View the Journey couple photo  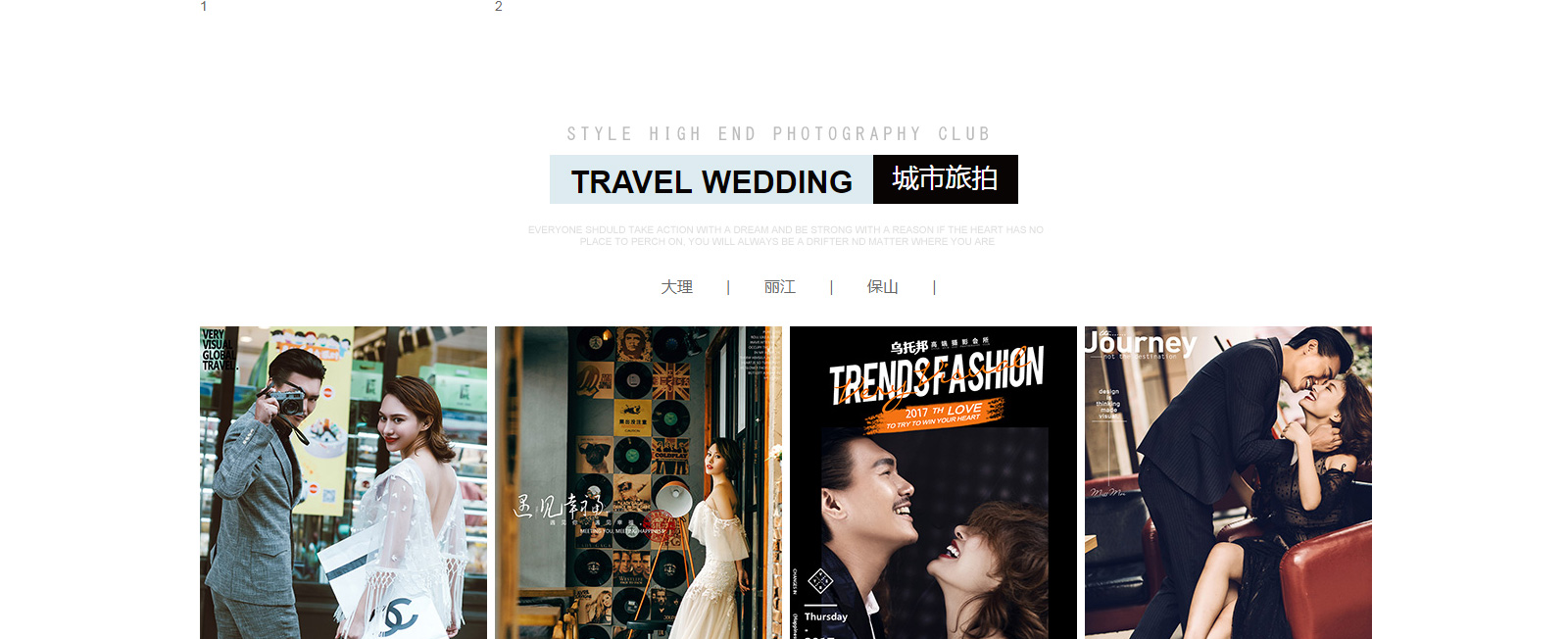pyautogui.click(x=1228, y=482)
